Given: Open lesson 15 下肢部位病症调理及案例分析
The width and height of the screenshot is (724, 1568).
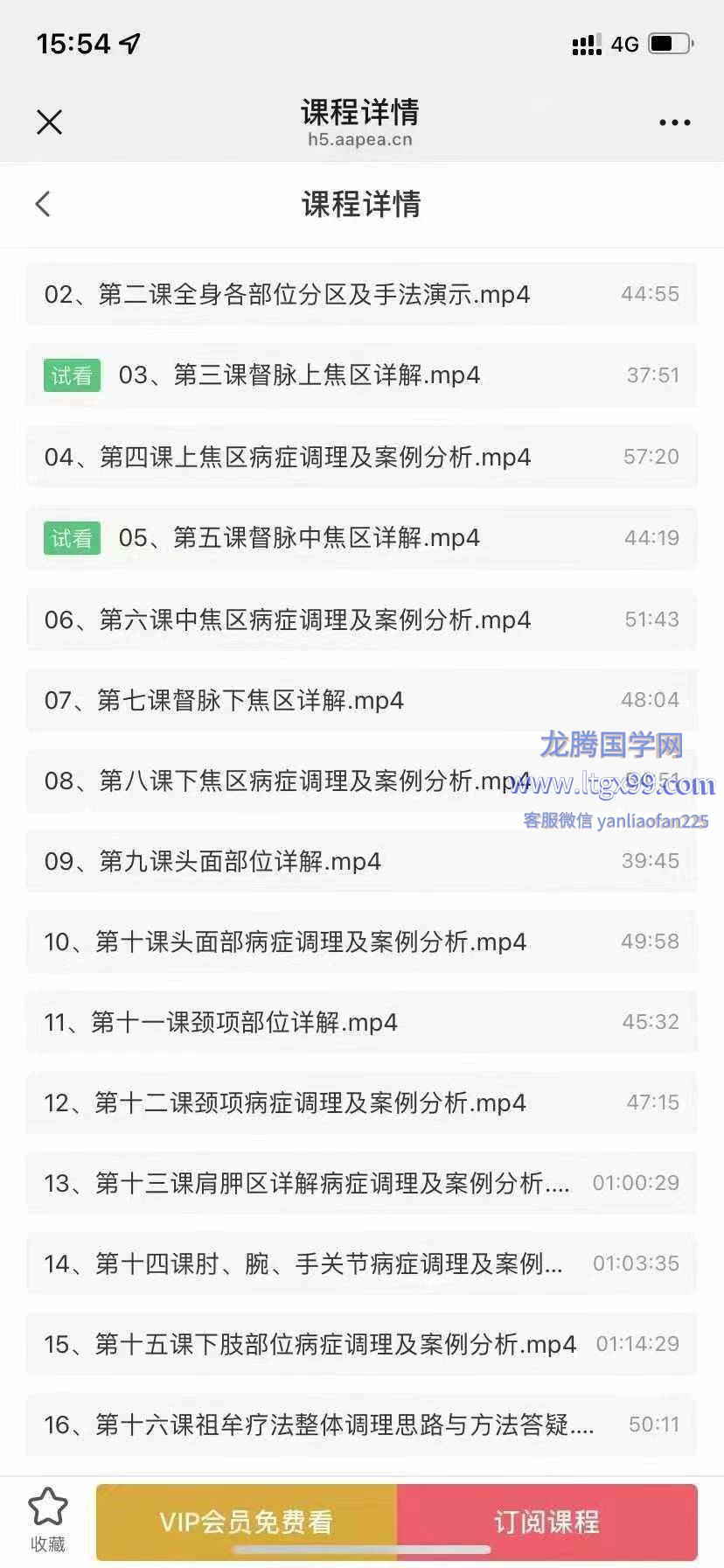Looking at the screenshot, I should point(362,1344).
